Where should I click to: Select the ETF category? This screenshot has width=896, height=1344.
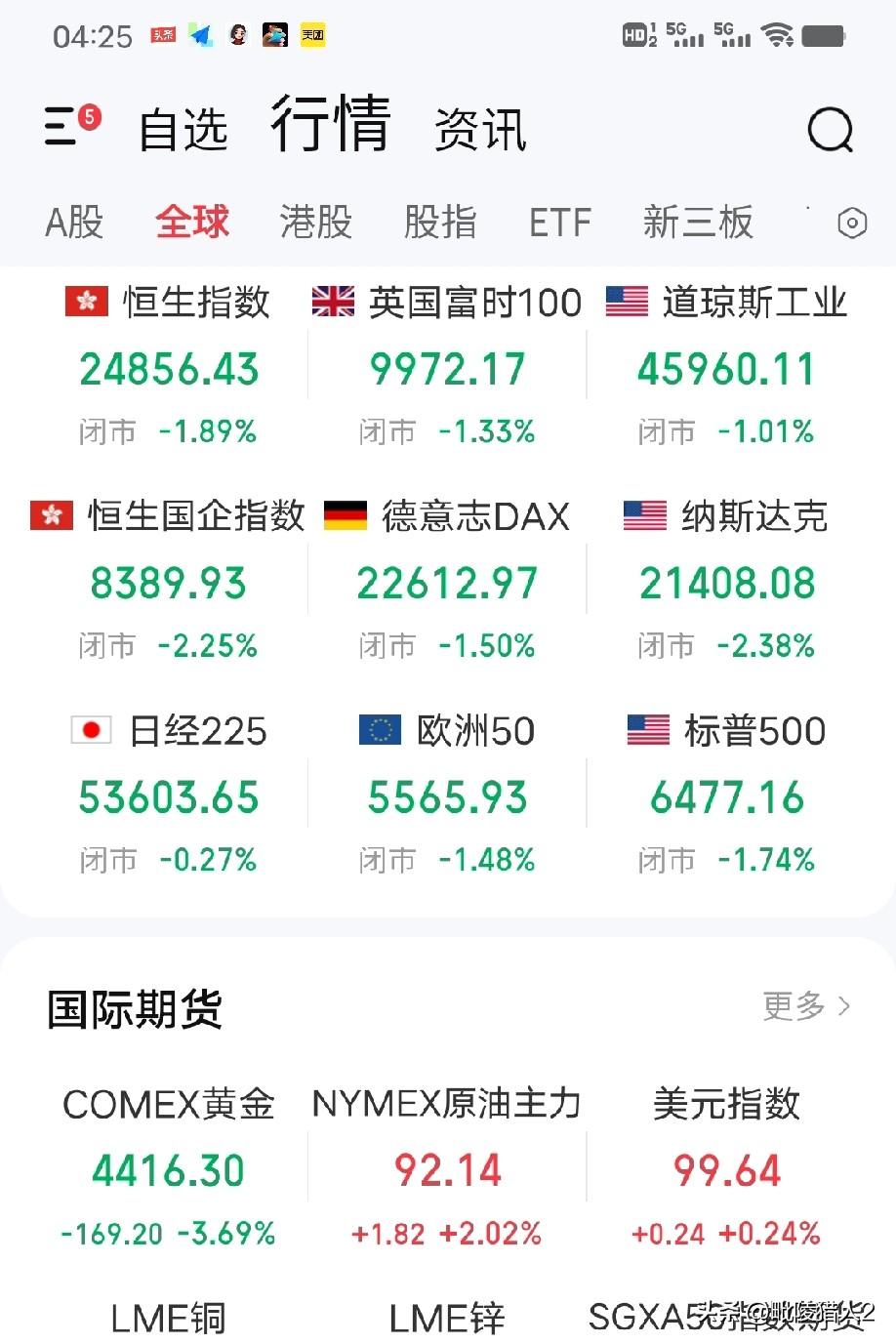pos(560,223)
